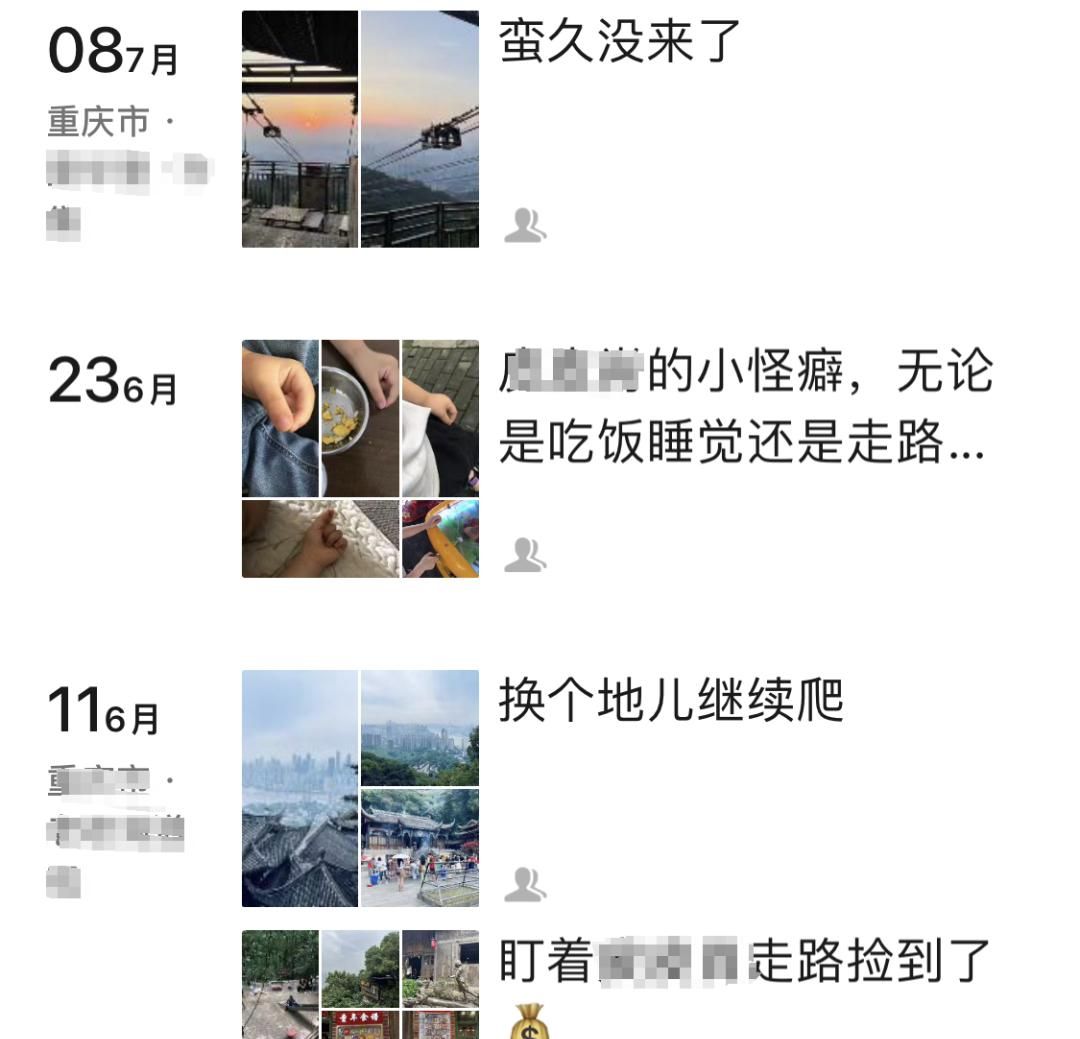
Task: Open the 23 June photo collage
Action: pos(360,459)
